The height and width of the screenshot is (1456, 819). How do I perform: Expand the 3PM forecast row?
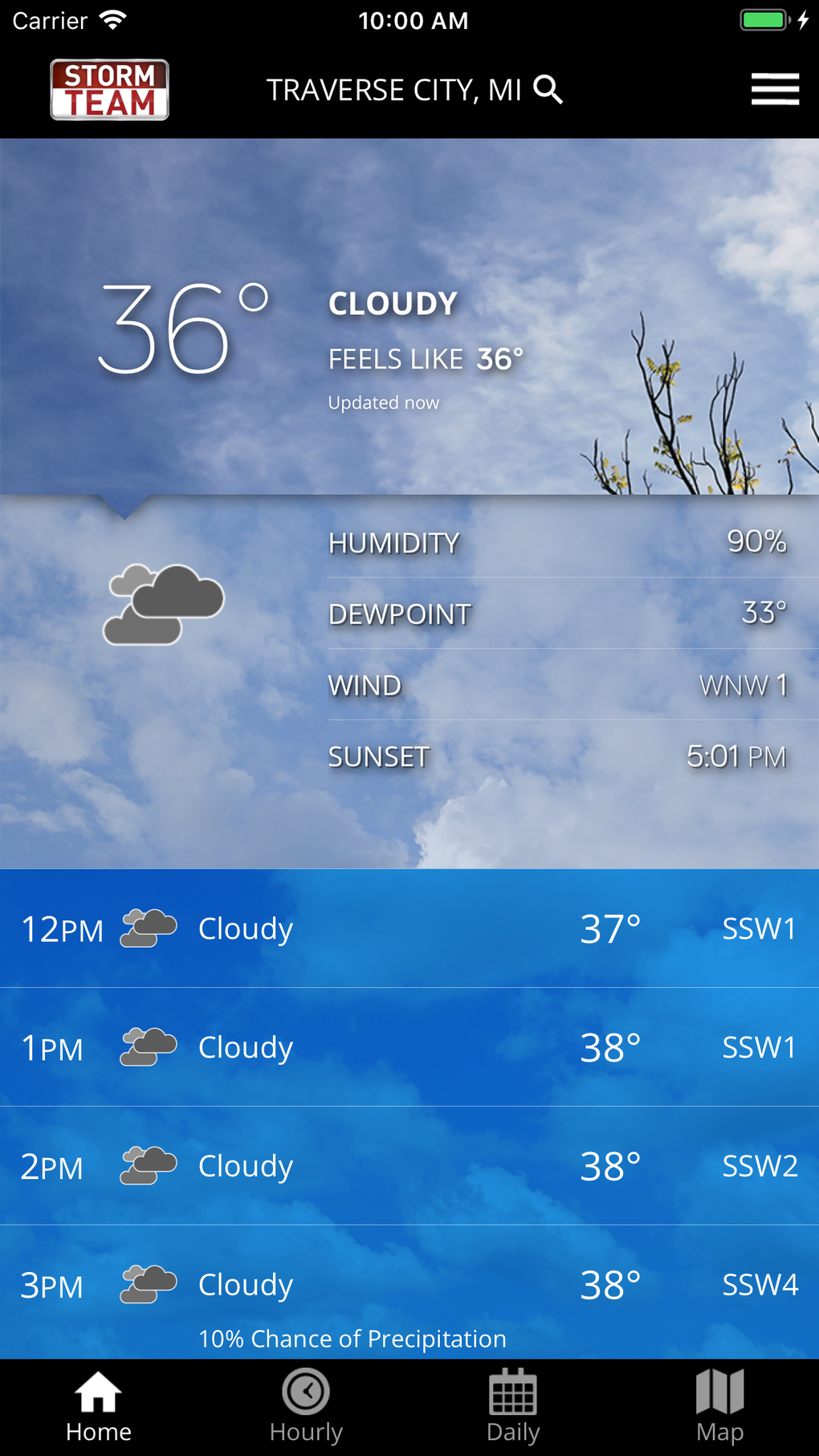click(x=409, y=1285)
